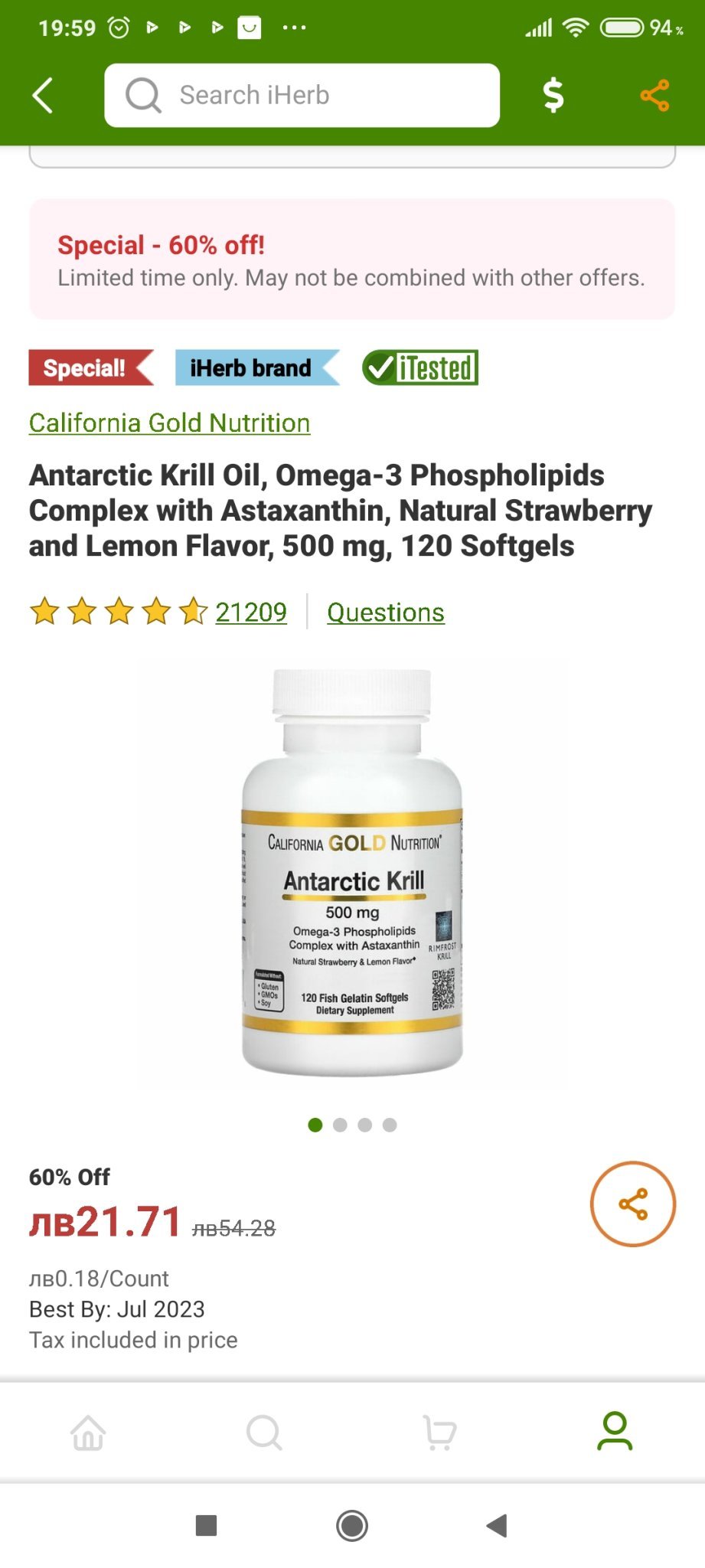Open the Questions link
This screenshot has width=705, height=1568.
385,612
